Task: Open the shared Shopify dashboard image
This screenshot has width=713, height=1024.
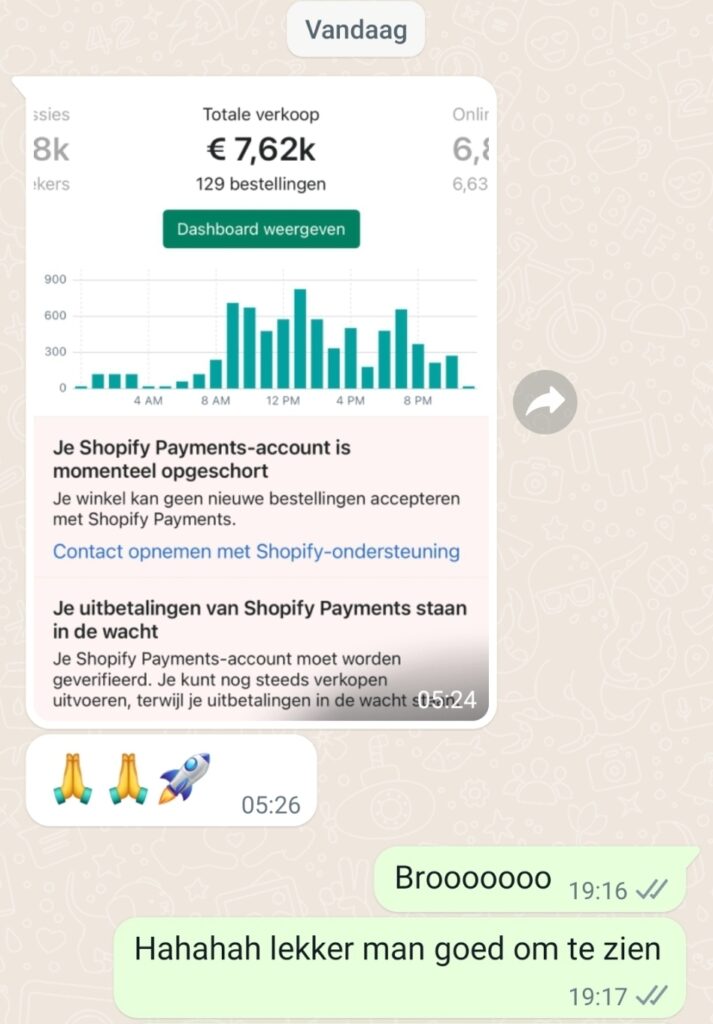Action: [x=260, y=400]
